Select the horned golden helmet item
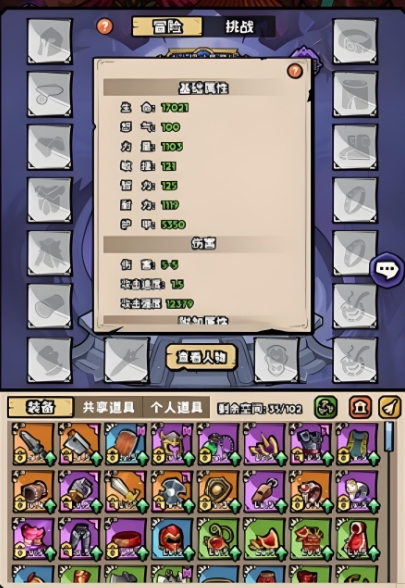 pos(172,444)
